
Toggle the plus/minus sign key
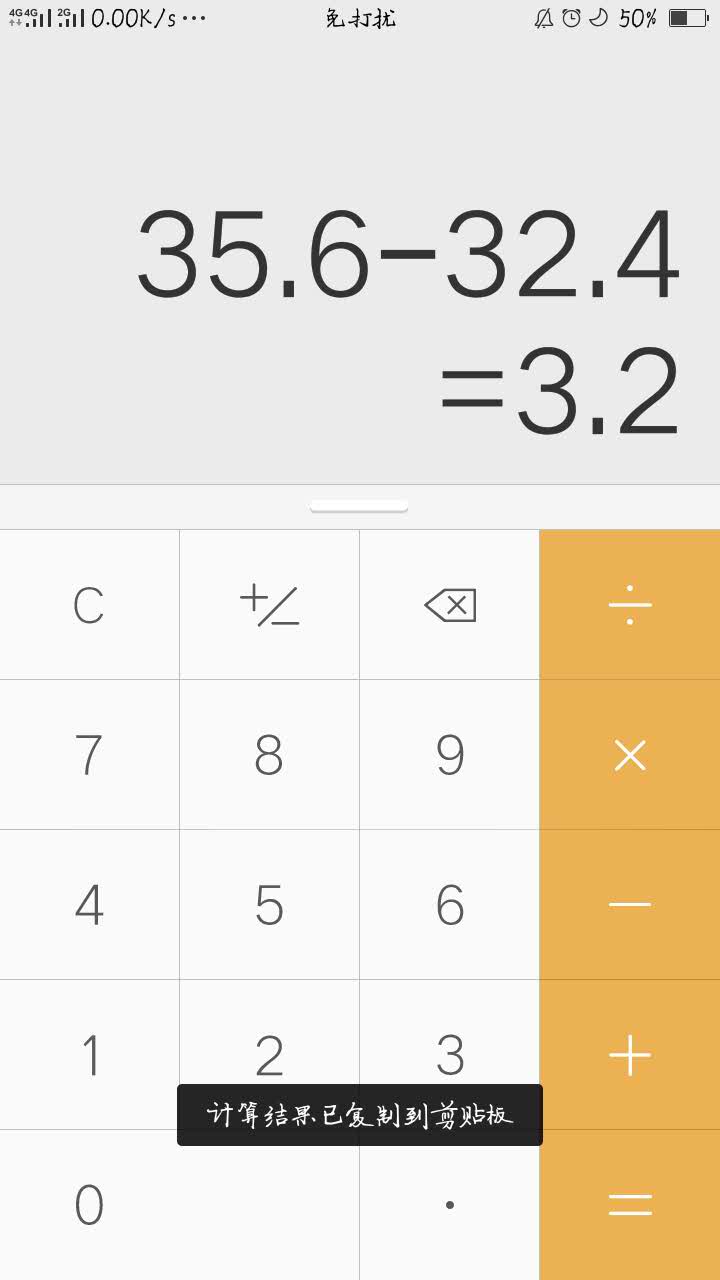269,605
